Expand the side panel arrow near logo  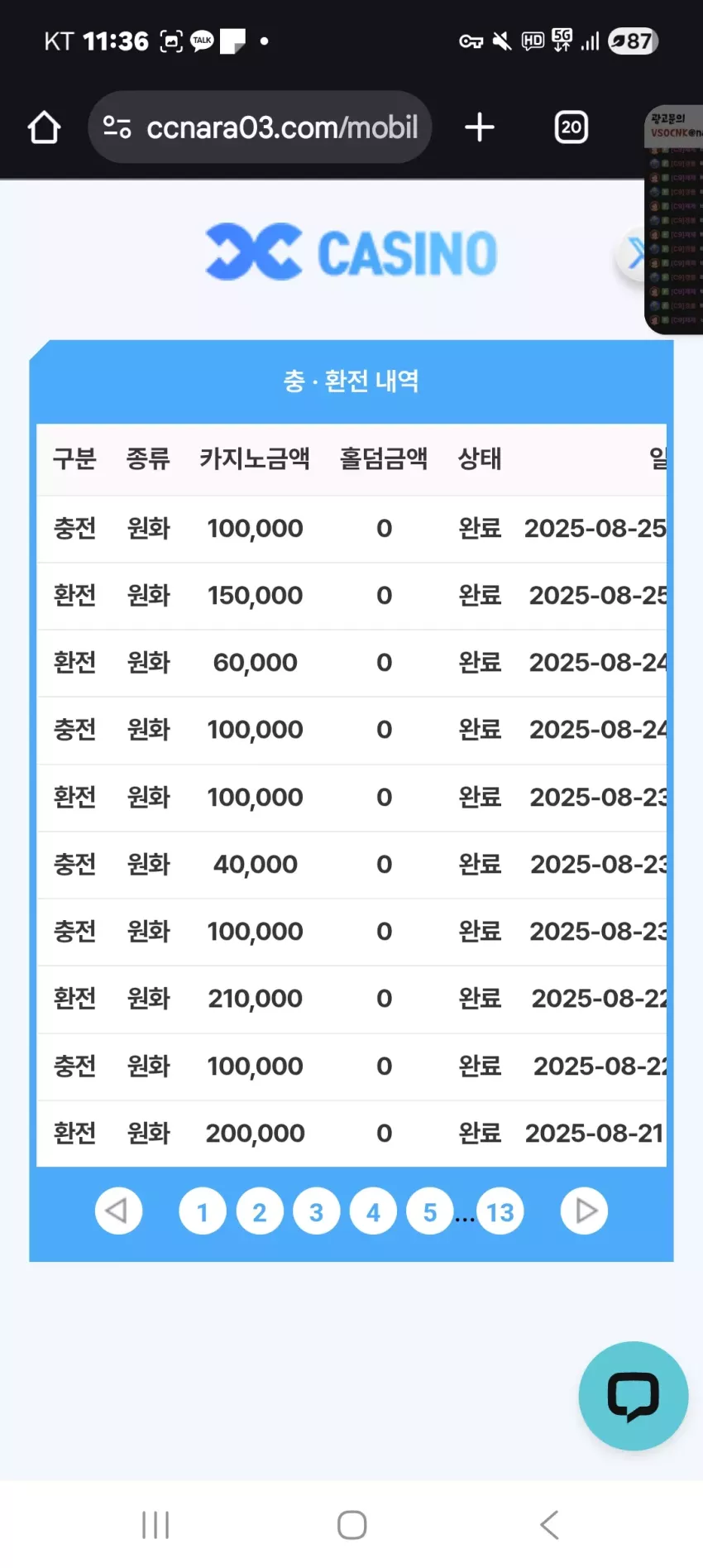[633, 254]
